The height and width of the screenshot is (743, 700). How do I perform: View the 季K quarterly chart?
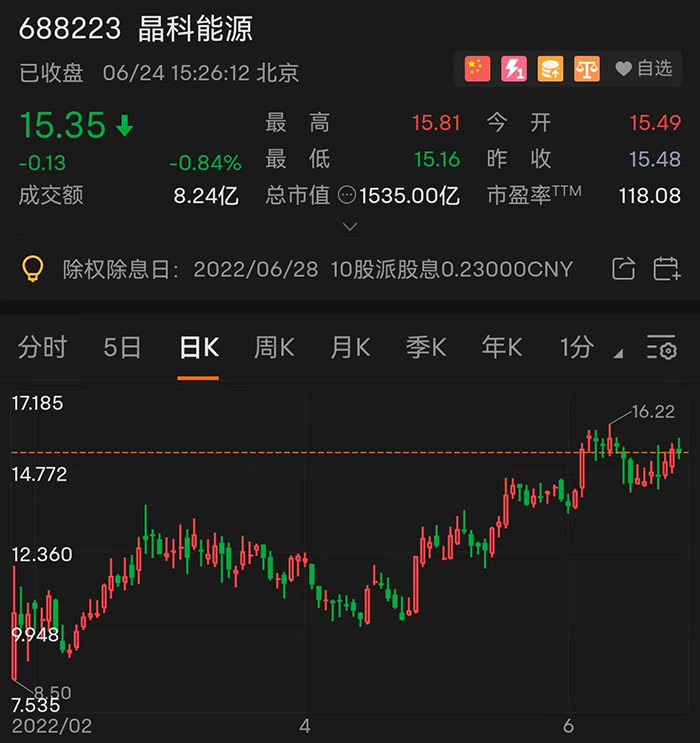tap(426, 347)
